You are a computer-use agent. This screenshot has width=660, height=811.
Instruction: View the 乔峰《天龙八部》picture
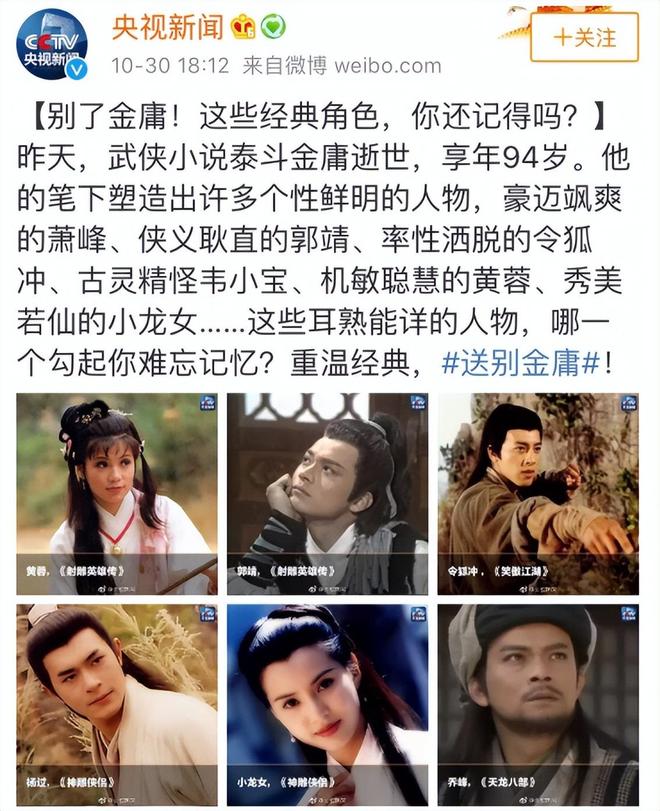pyautogui.click(x=537, y=704)
